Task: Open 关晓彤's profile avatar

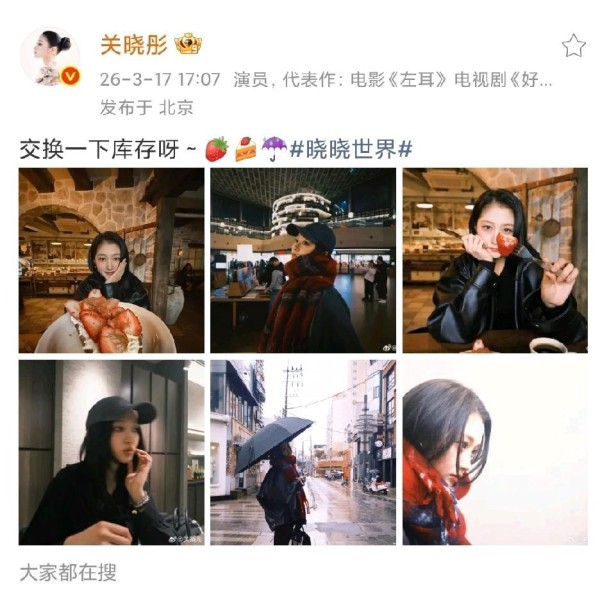Action: click(50, 56)
